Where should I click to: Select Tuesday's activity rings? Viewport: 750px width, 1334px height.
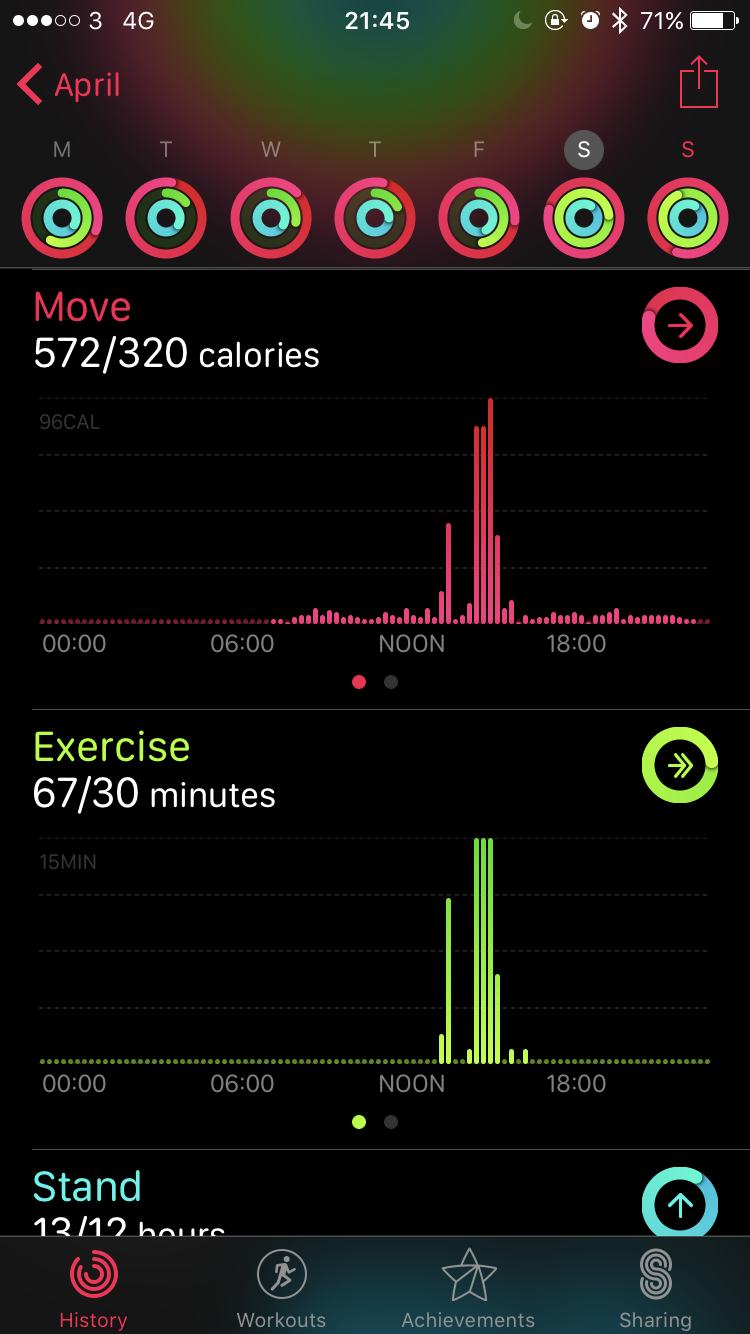point(166,217)
